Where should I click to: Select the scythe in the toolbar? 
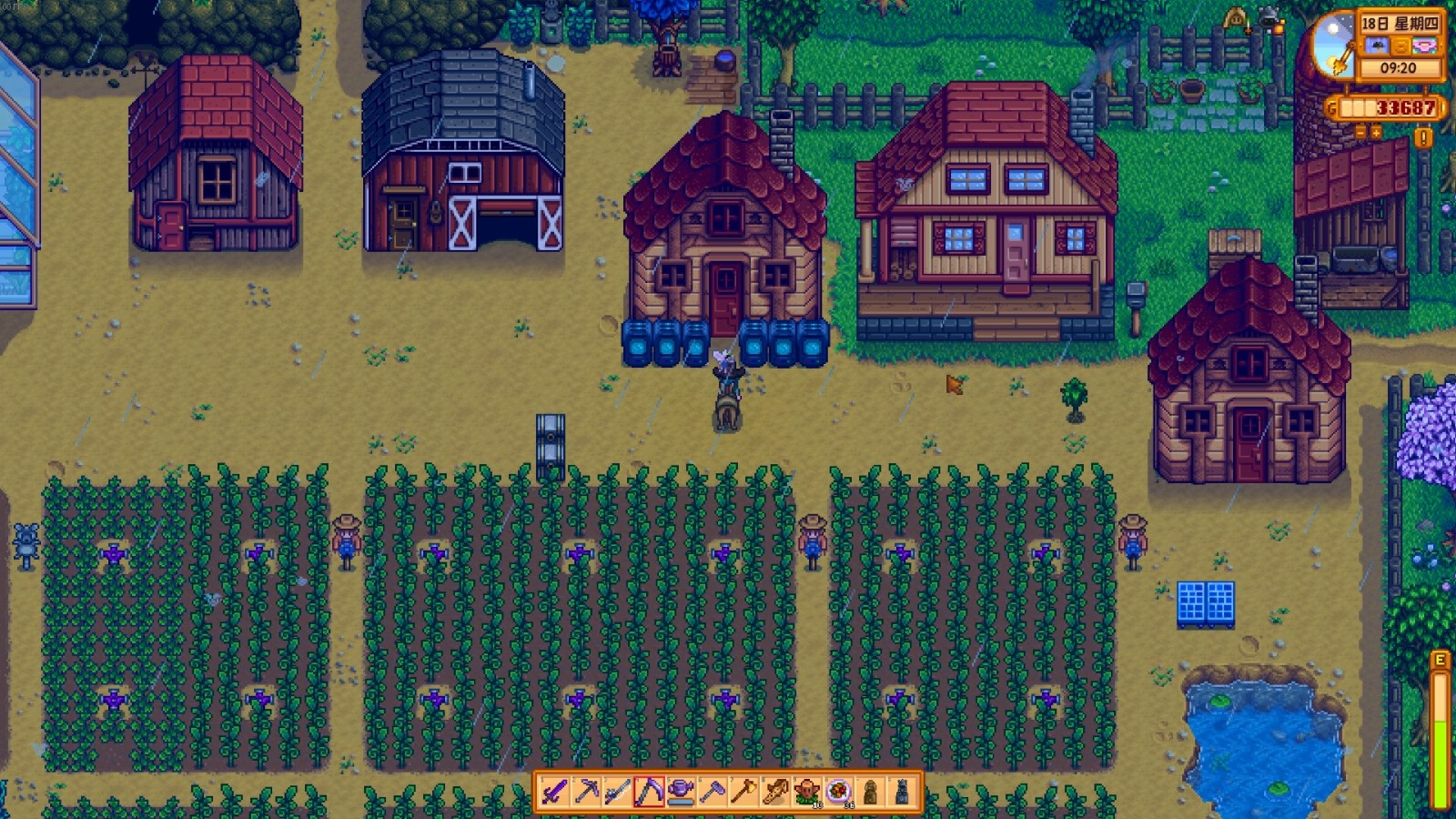649,792
